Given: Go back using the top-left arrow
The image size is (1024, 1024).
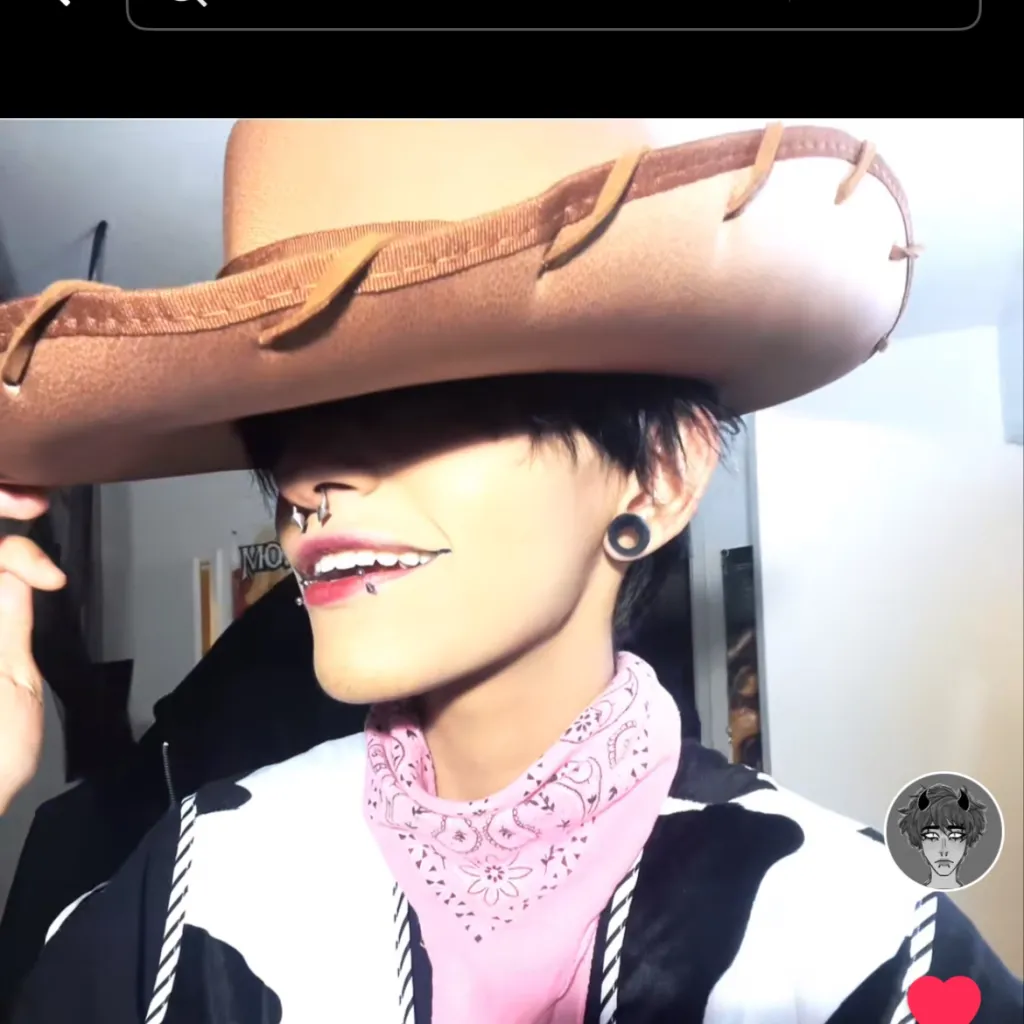Looking at the screenshot, I should click(x=62, y=3).
